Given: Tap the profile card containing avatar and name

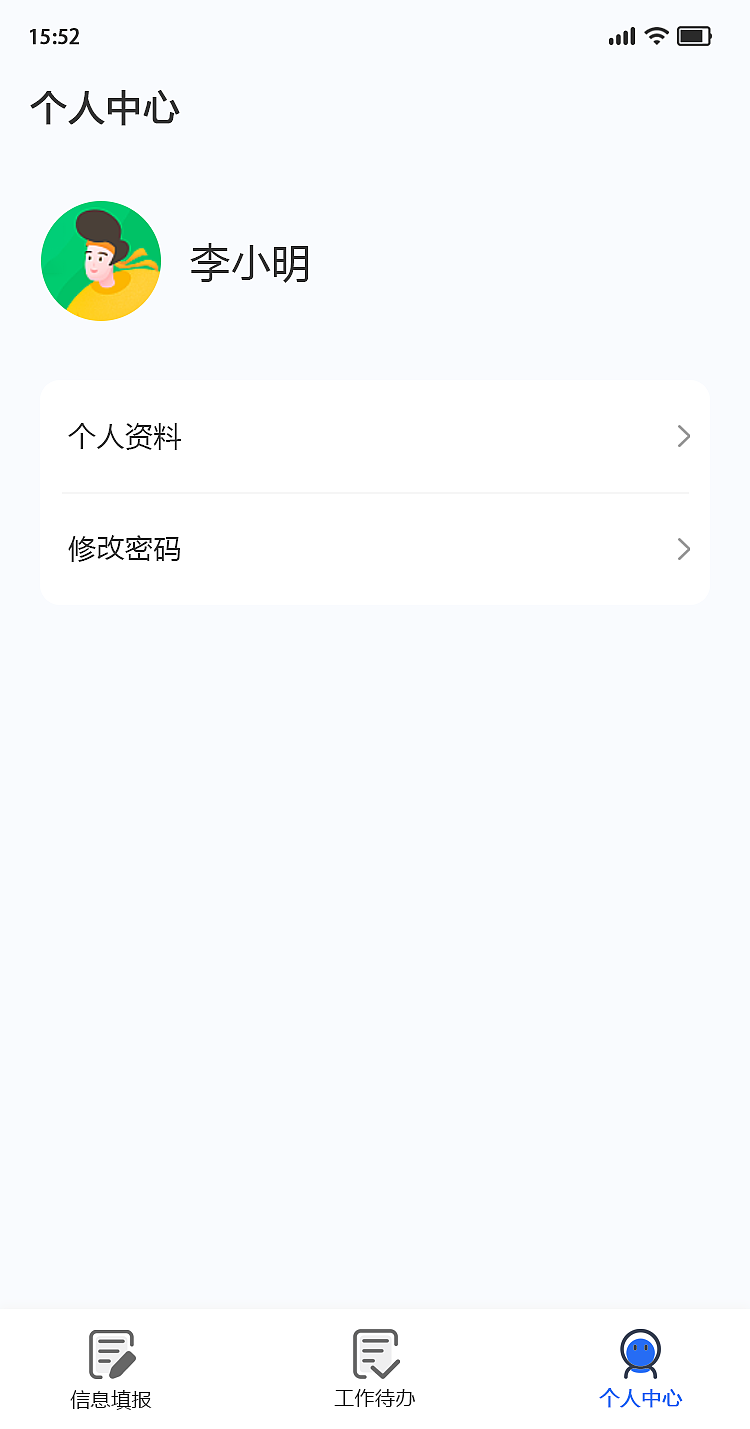Looking at the screenshot, I should (375, 261).
